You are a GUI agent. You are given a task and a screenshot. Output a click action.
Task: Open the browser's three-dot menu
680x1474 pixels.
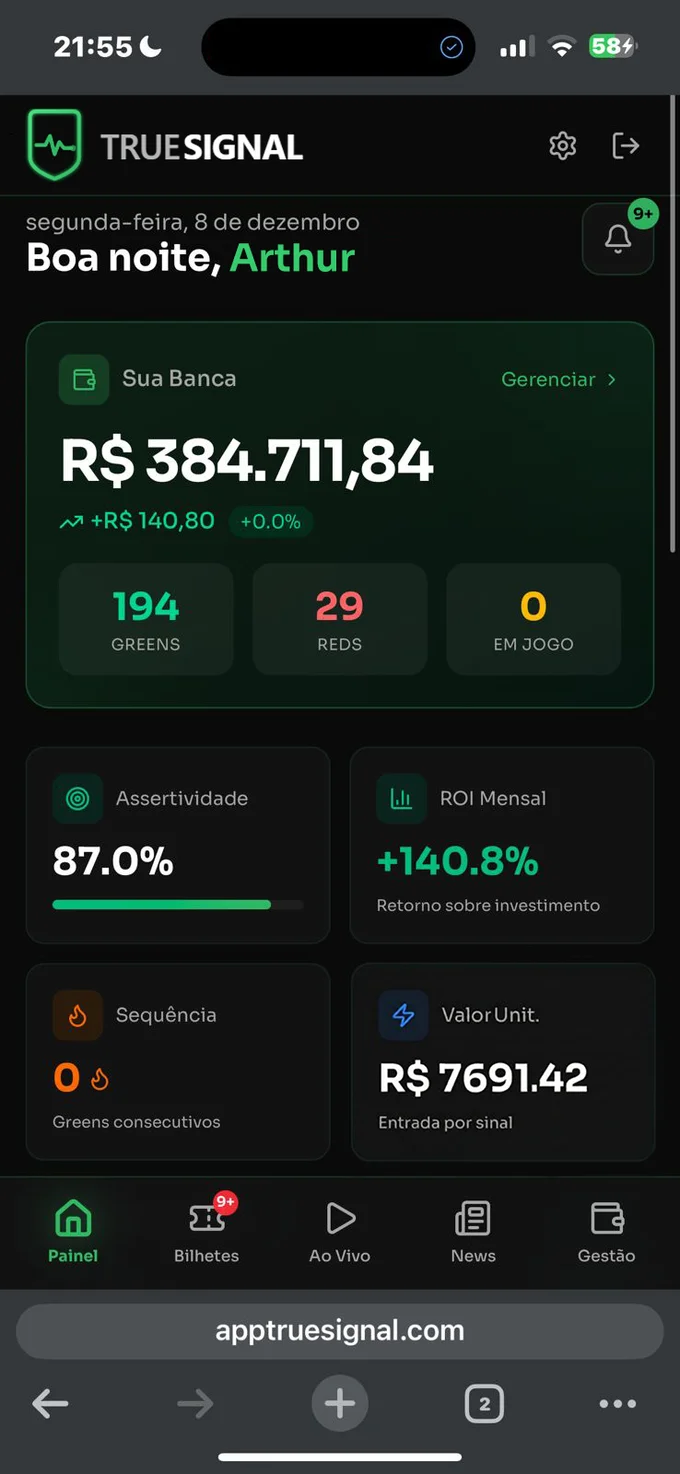coord(617,1404)
